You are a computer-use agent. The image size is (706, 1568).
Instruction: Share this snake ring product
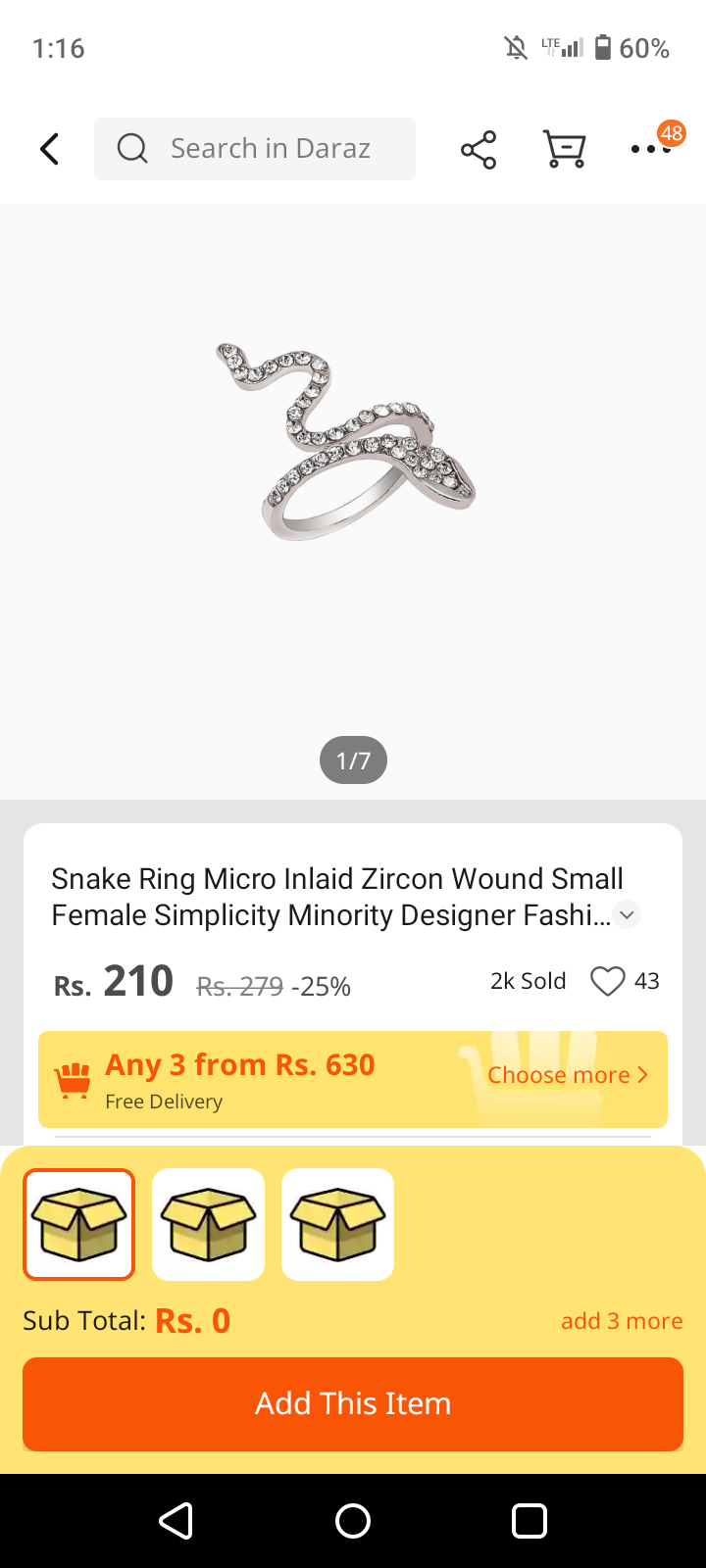pos(479,149)
